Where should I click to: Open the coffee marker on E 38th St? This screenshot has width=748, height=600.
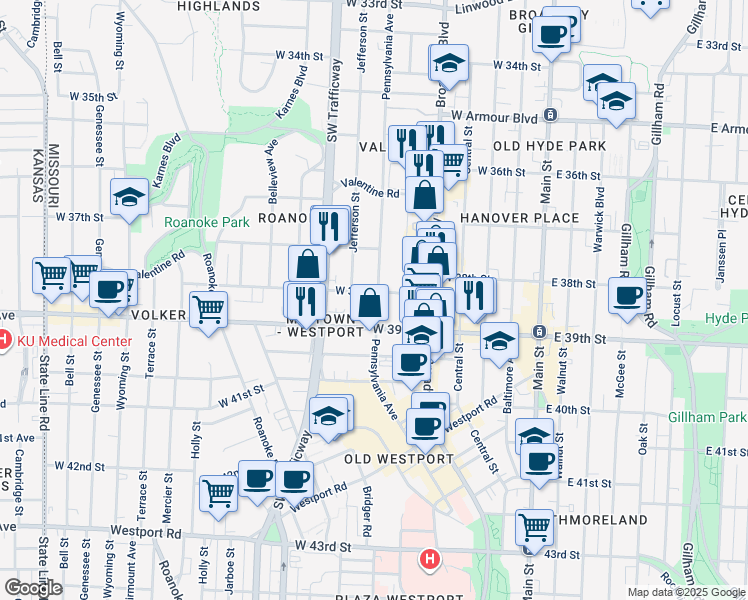pos(628,296)
